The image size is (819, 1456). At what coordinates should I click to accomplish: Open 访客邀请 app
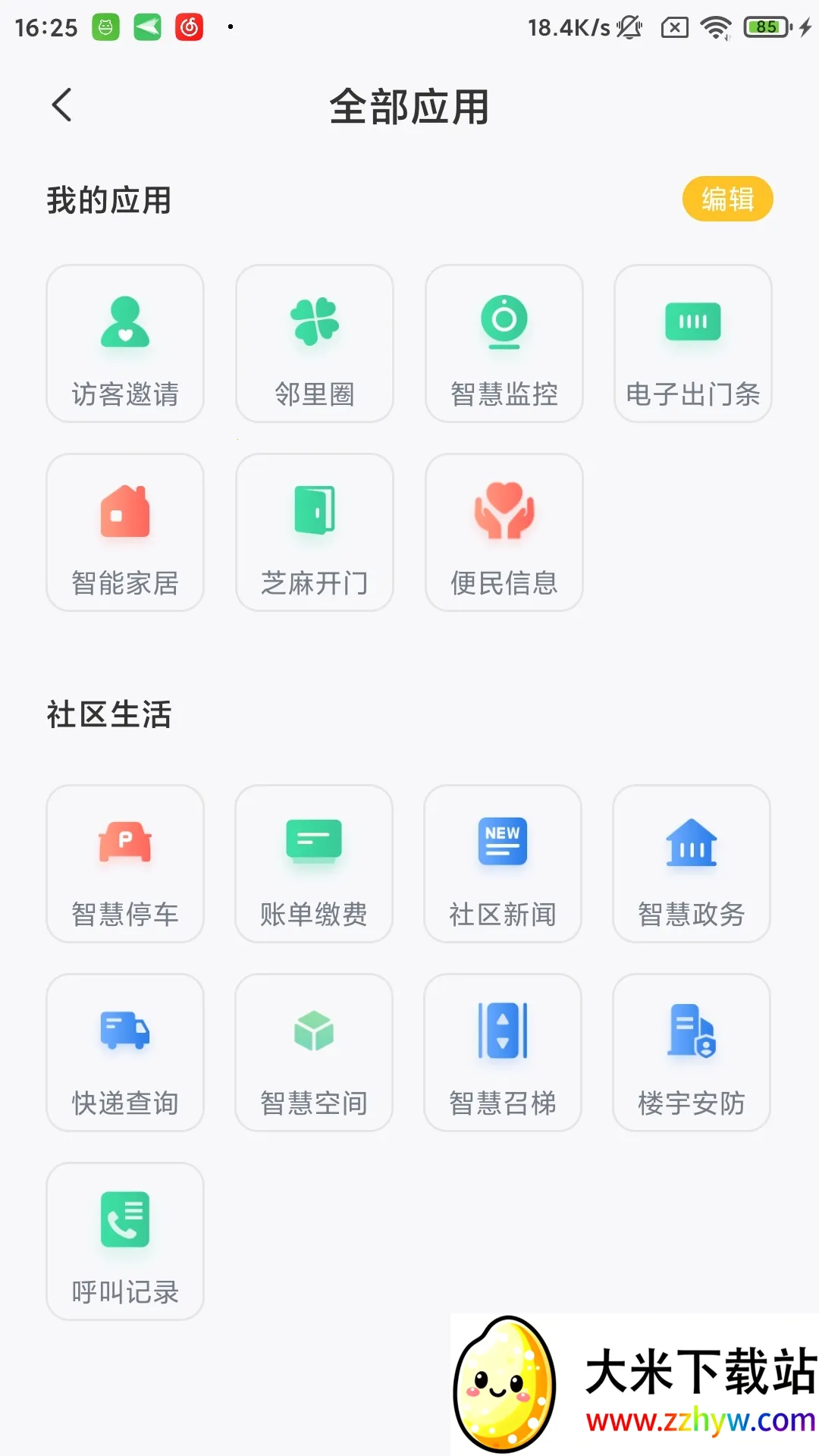click(x=125, y=344)
